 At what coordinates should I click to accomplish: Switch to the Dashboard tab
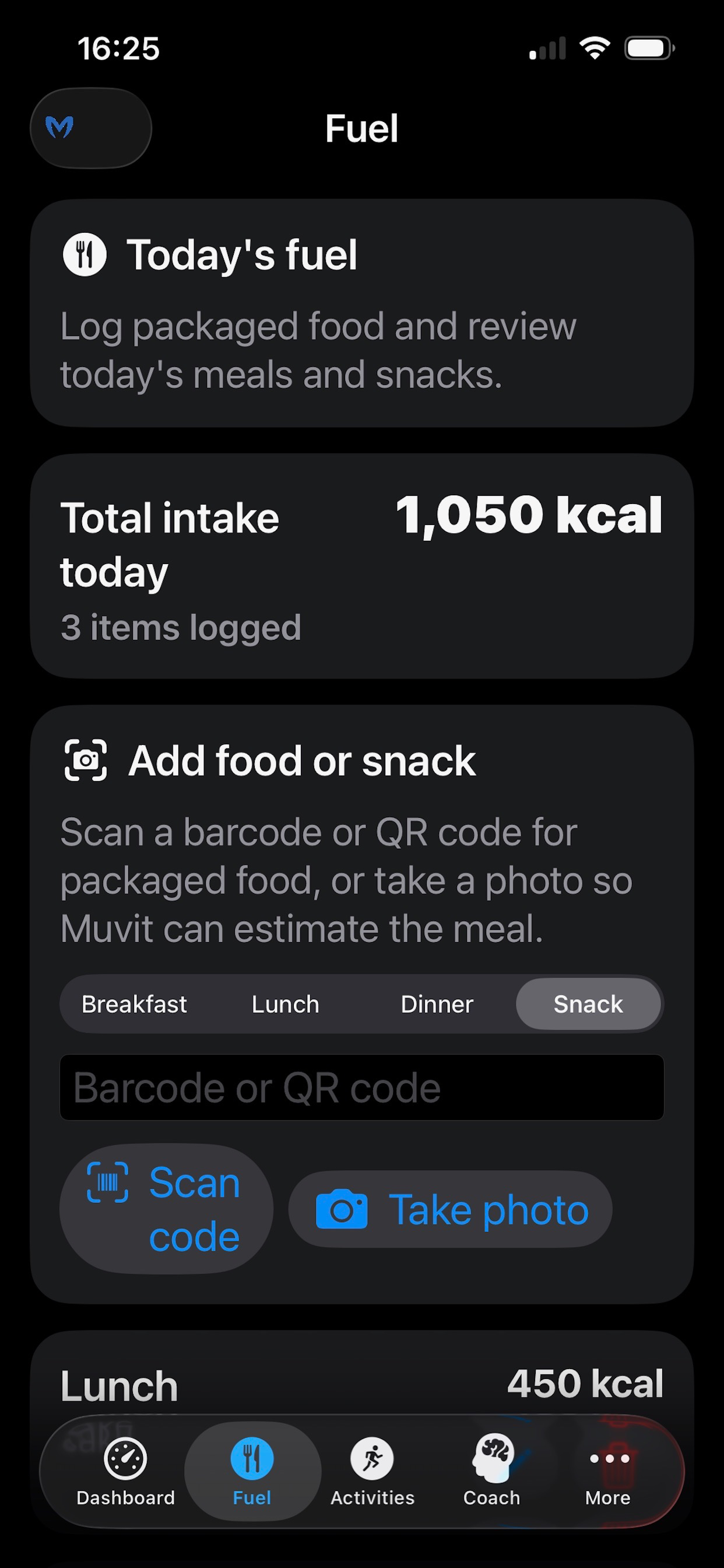coord(125,1471)
